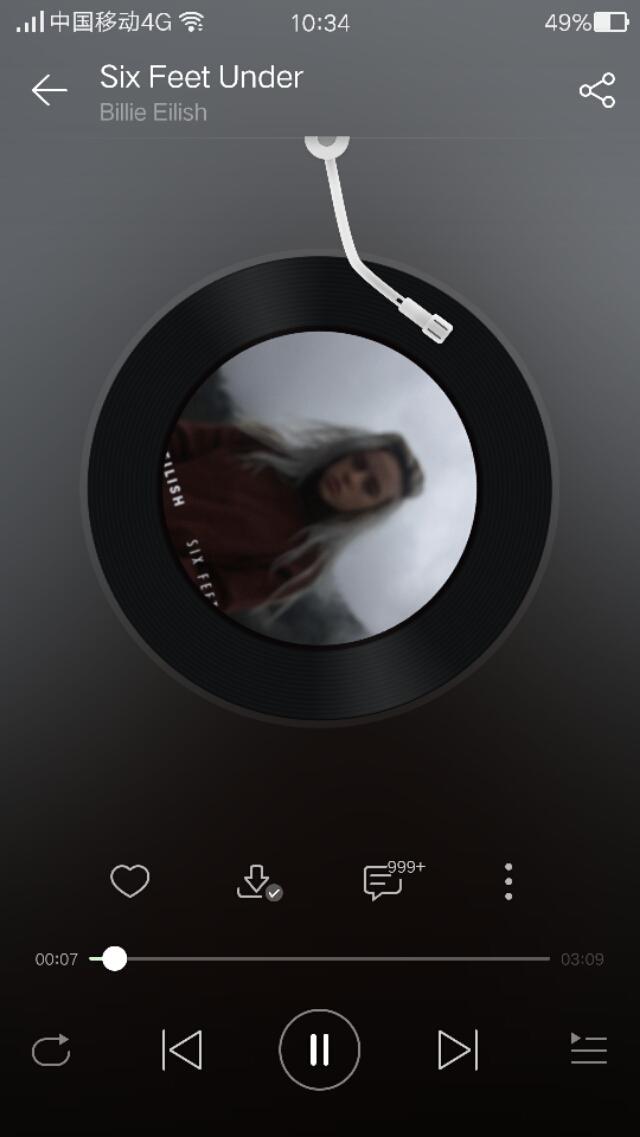Change the repeat mode
This screenshot has width=640, height=1137.
(51, 1050)
